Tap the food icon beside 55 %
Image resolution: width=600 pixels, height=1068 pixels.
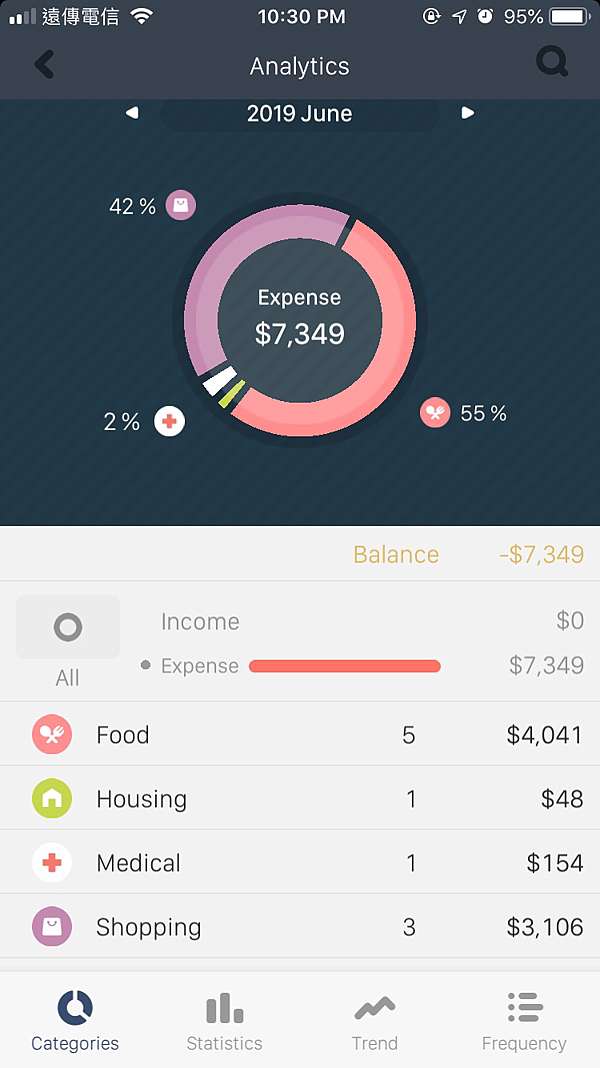pyautogui.click(x=435, y=412)
